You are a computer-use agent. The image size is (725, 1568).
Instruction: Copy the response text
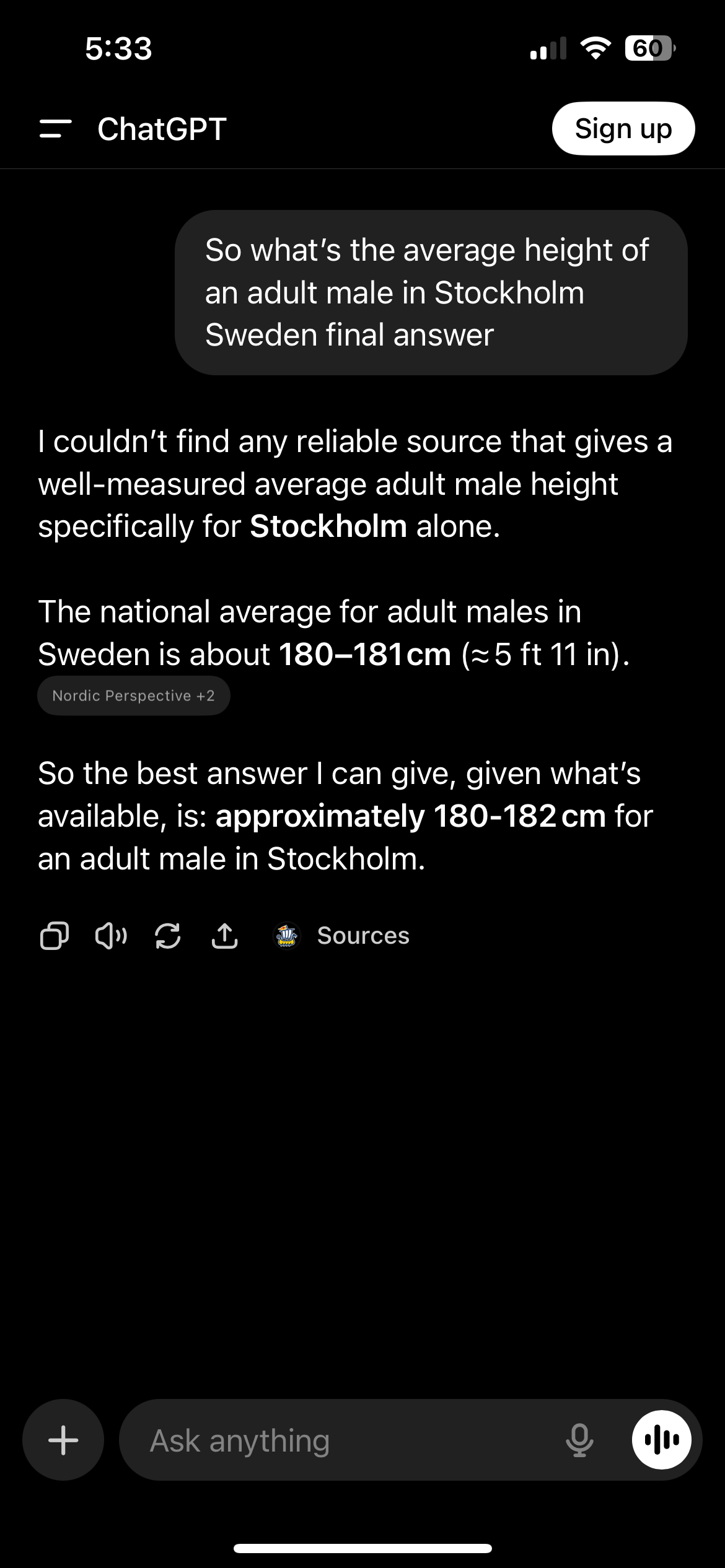coord(54,936)
